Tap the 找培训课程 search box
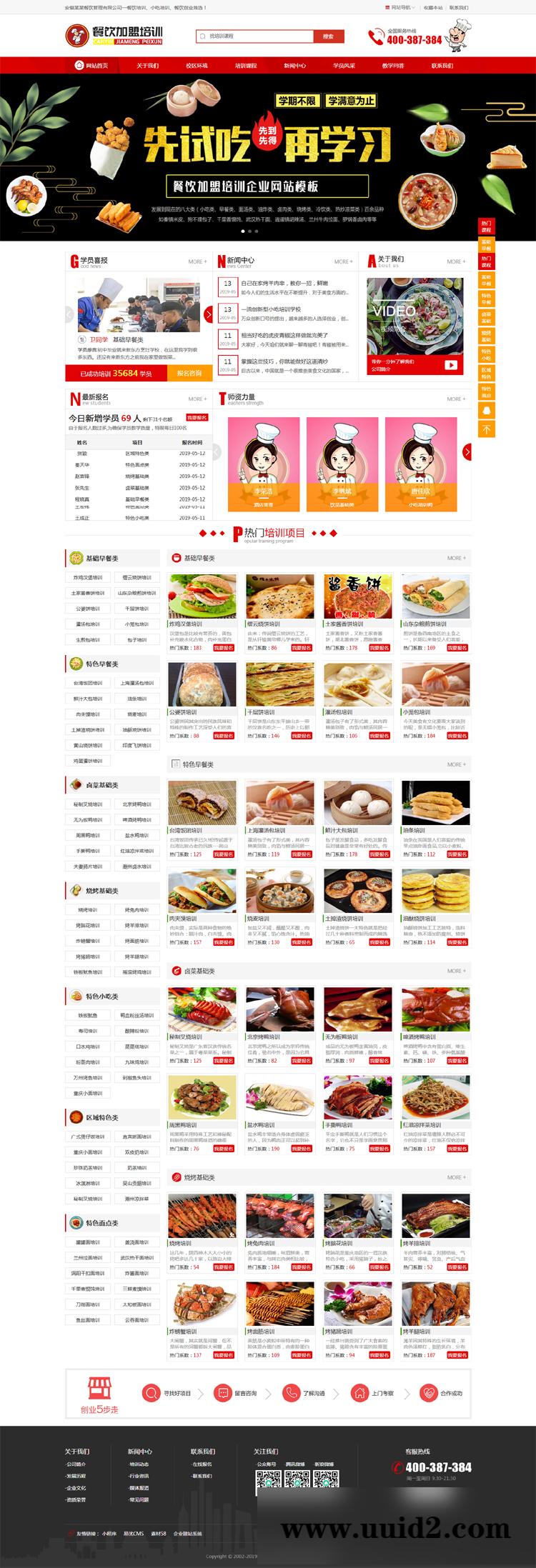Image resolution: width=536 pixels, height=1568 pixels. [255, 36]
